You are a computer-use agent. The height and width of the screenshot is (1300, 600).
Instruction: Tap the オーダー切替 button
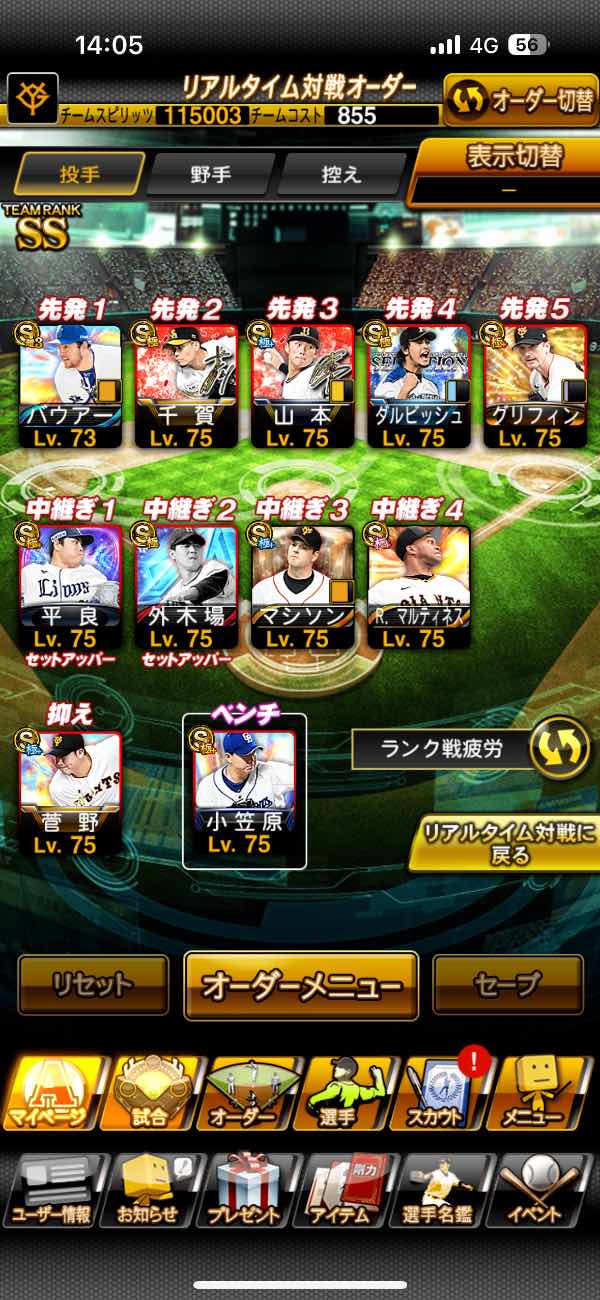tap(520, 101)
